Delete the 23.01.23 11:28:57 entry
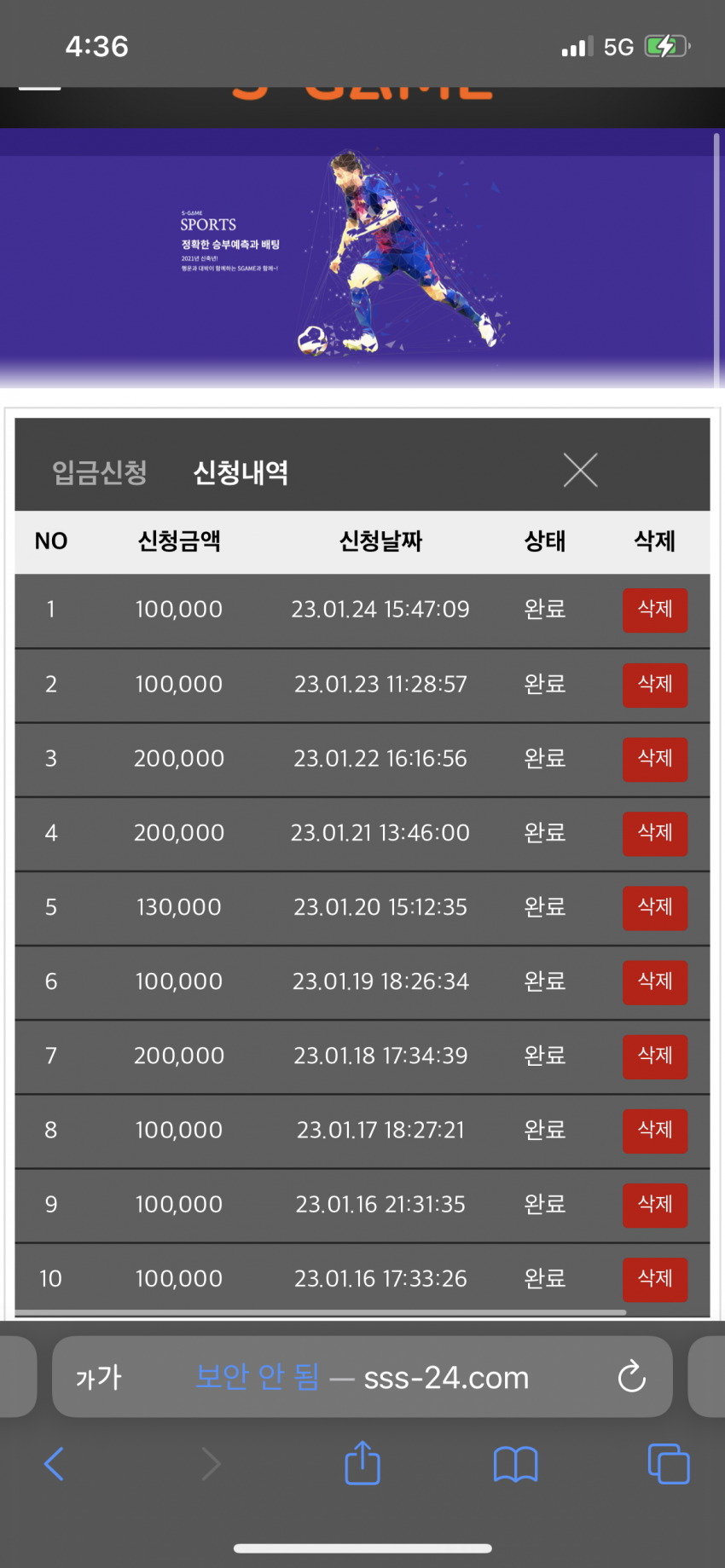The image size is (725, 1568). click(x=654, y=684)
